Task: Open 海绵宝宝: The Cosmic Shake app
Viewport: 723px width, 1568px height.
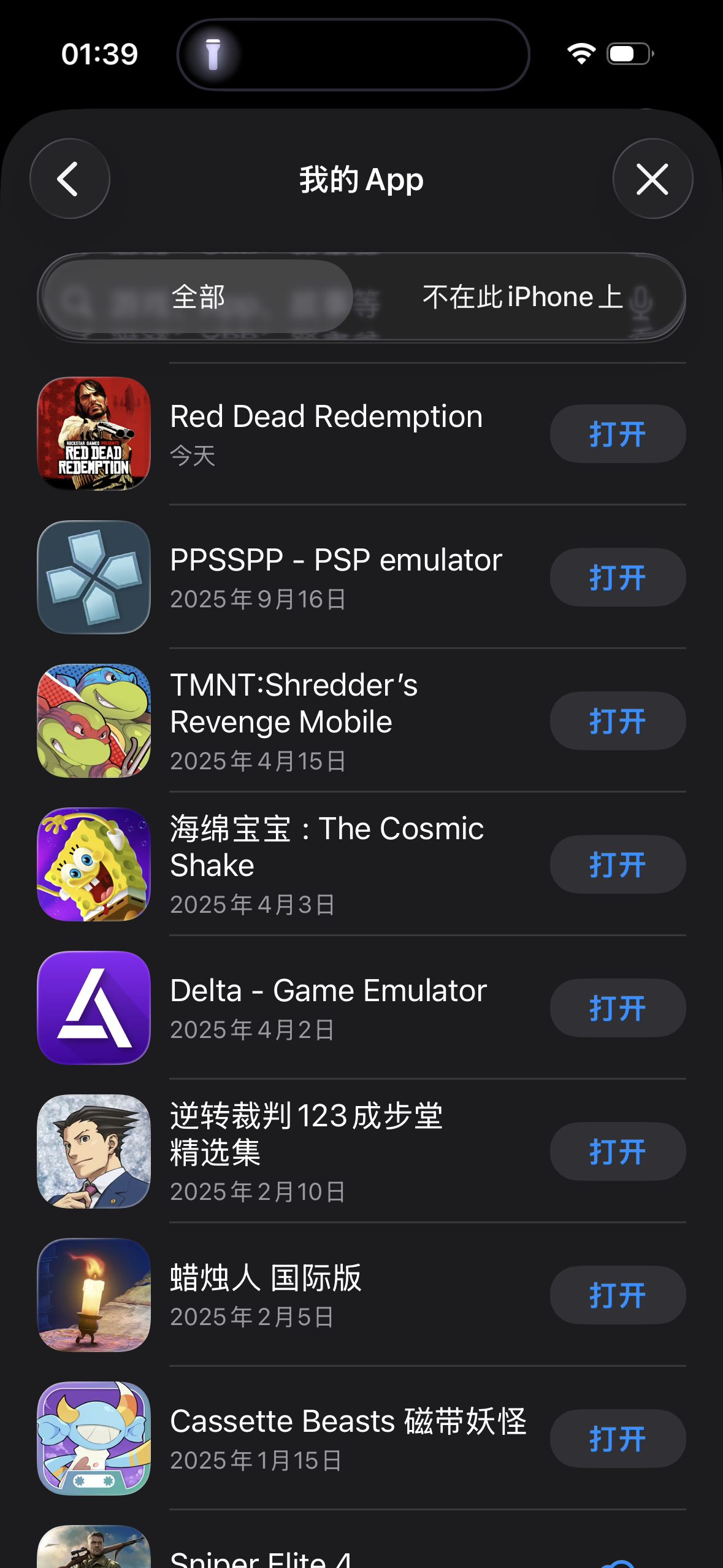Action: click(x=617, y=864)
